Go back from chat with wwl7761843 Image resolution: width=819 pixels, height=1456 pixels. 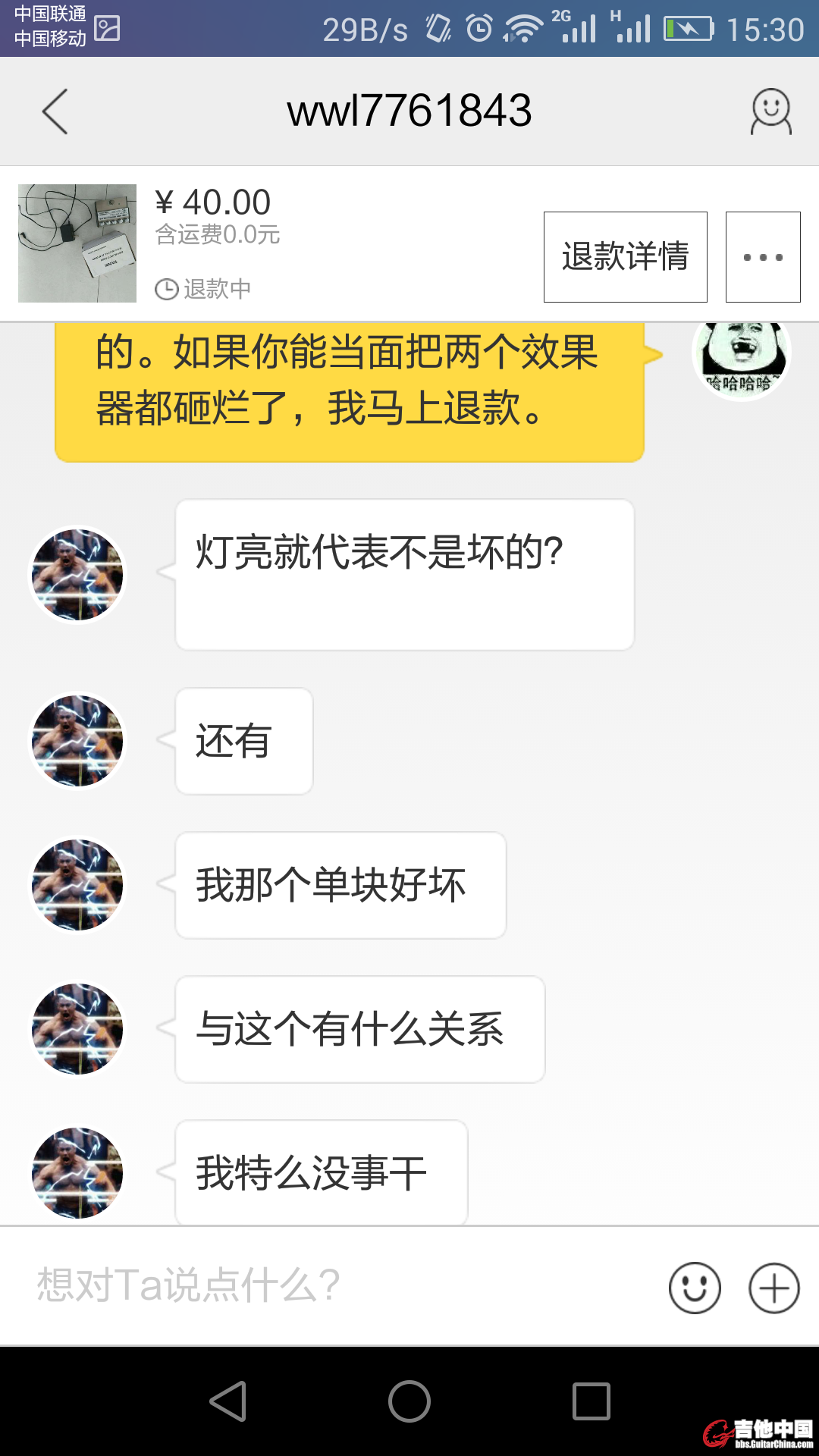(55, 111)
